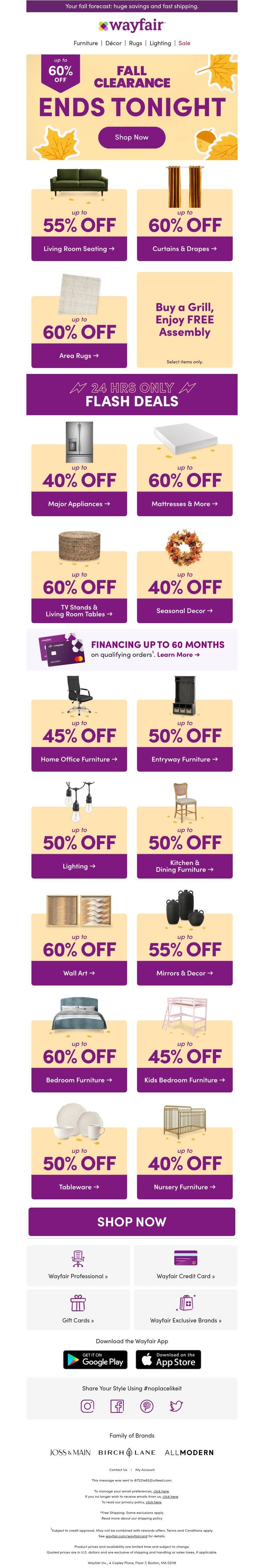Open Mattresses & More flash deal
The height and width of the screenshot is (1568, 264).
pyautogui.click(x=184, y=504)
